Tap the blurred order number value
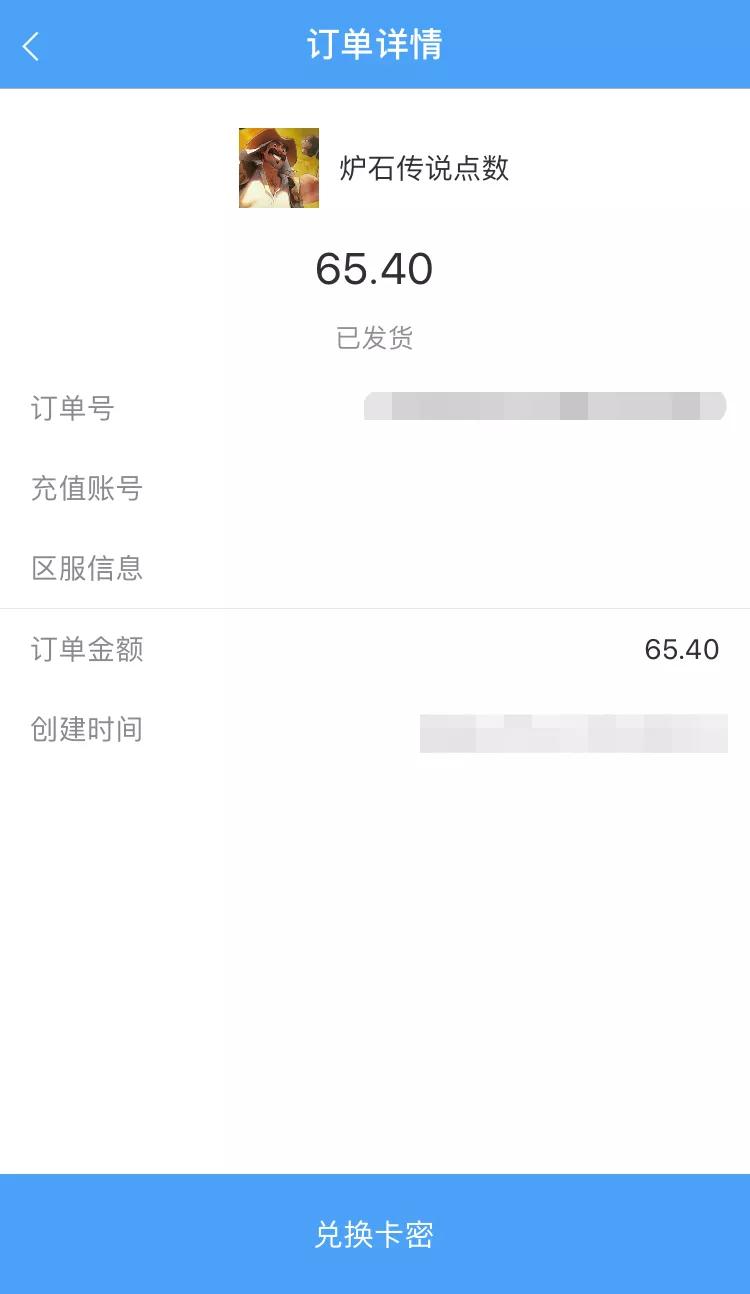This screenshot has width=750, height=1294. (x=545, y=407)
